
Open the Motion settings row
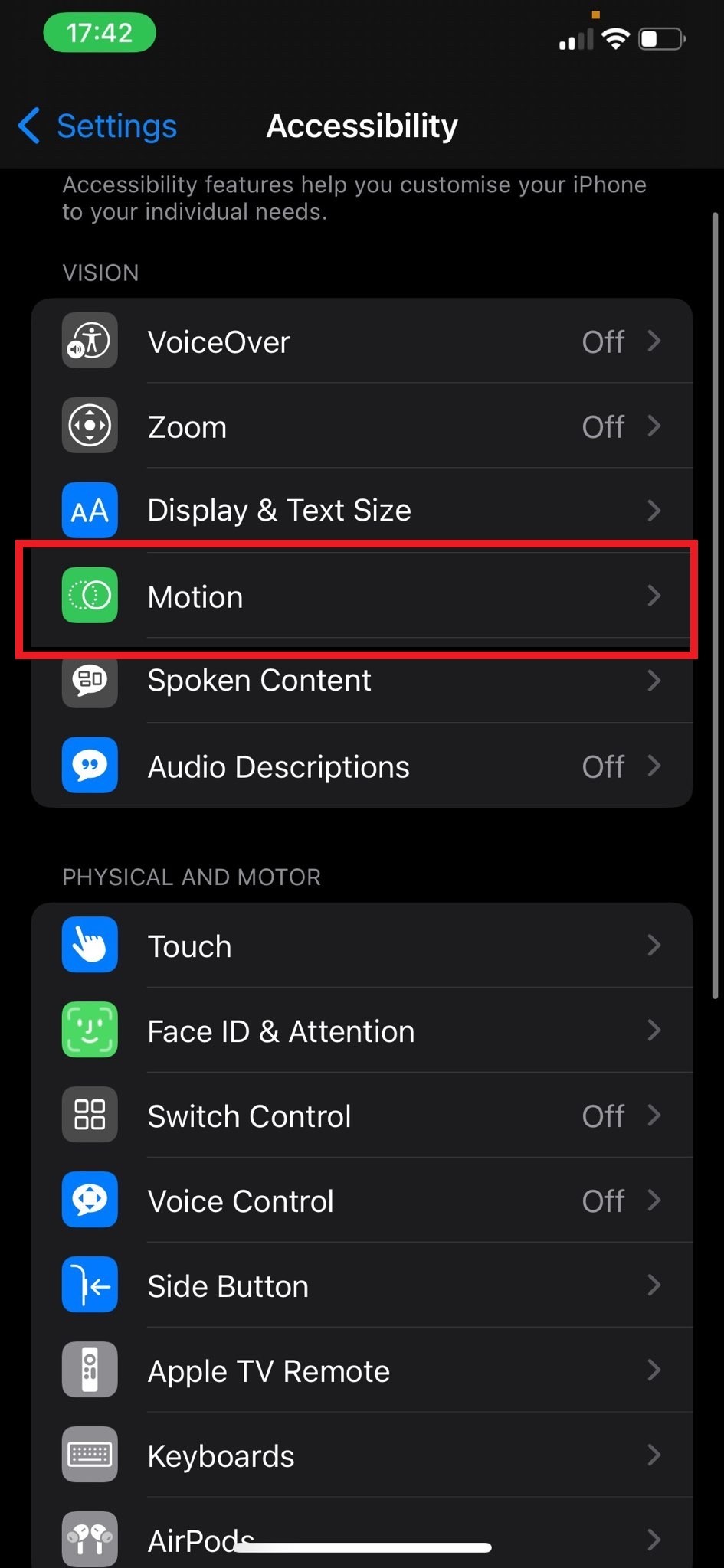coord(360,596)
